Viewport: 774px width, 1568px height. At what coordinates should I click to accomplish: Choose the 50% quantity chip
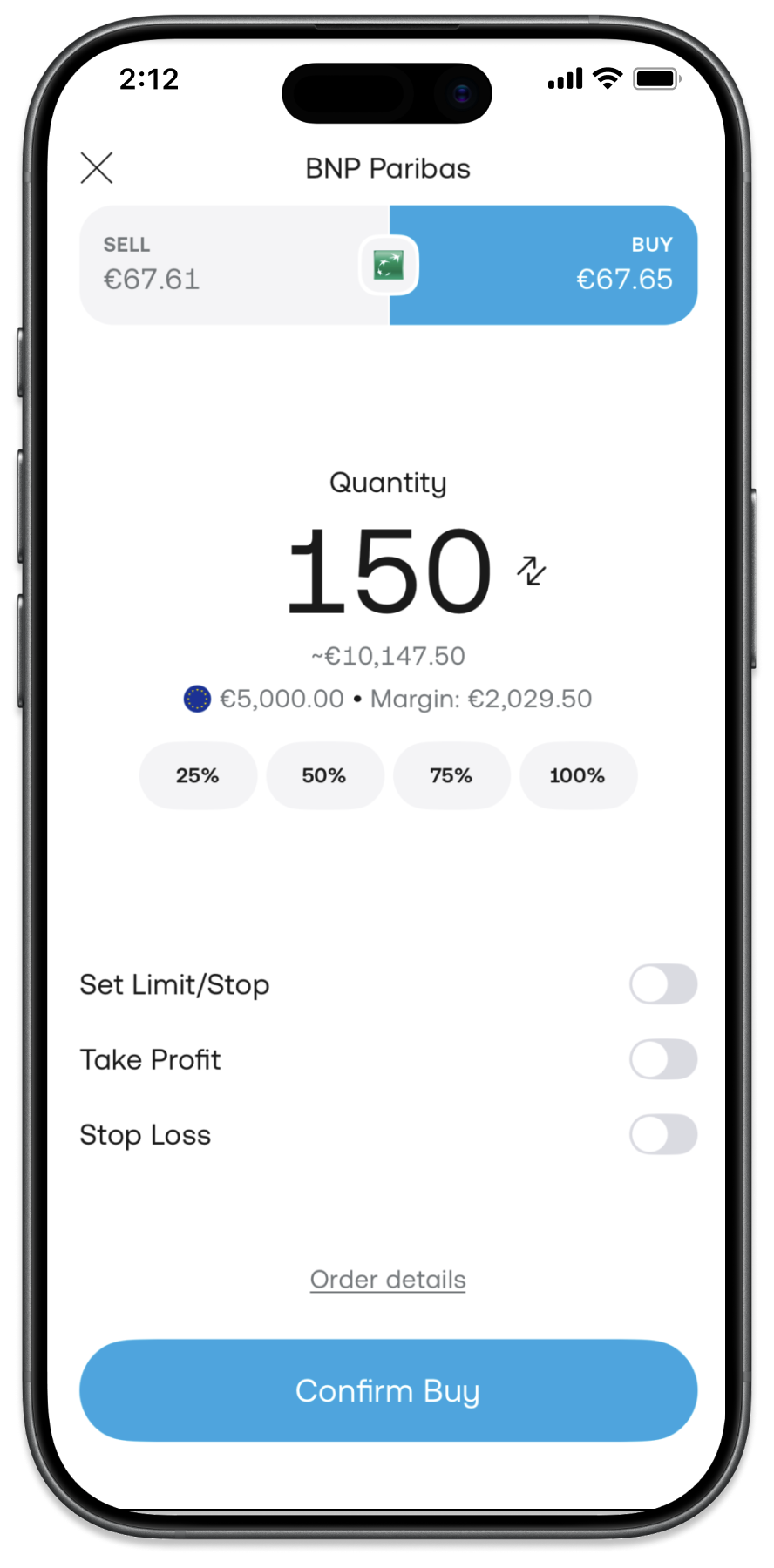pyautogui.click(x=324, y=775)
